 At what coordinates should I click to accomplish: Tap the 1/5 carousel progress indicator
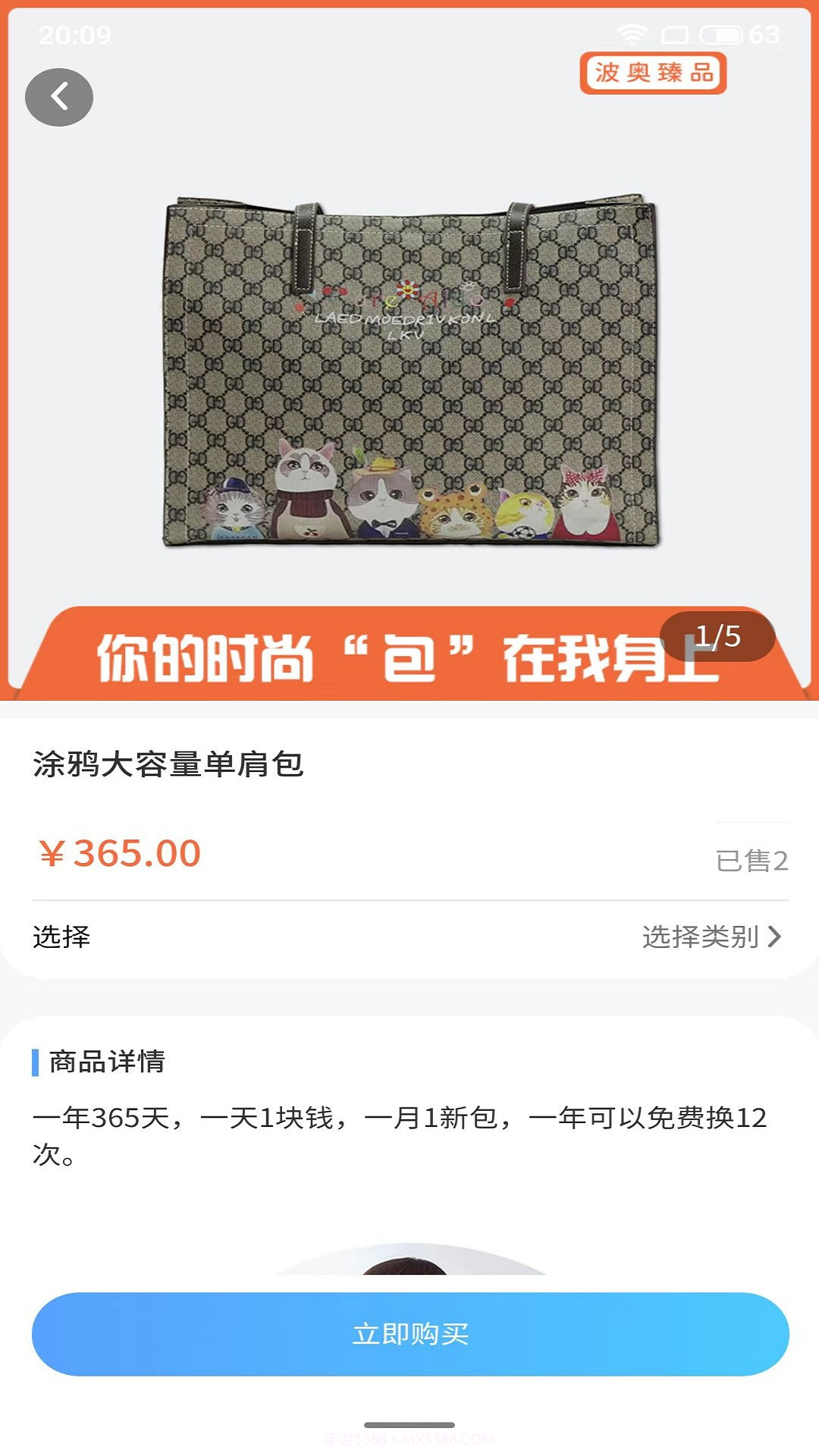[x=716, y=637]
